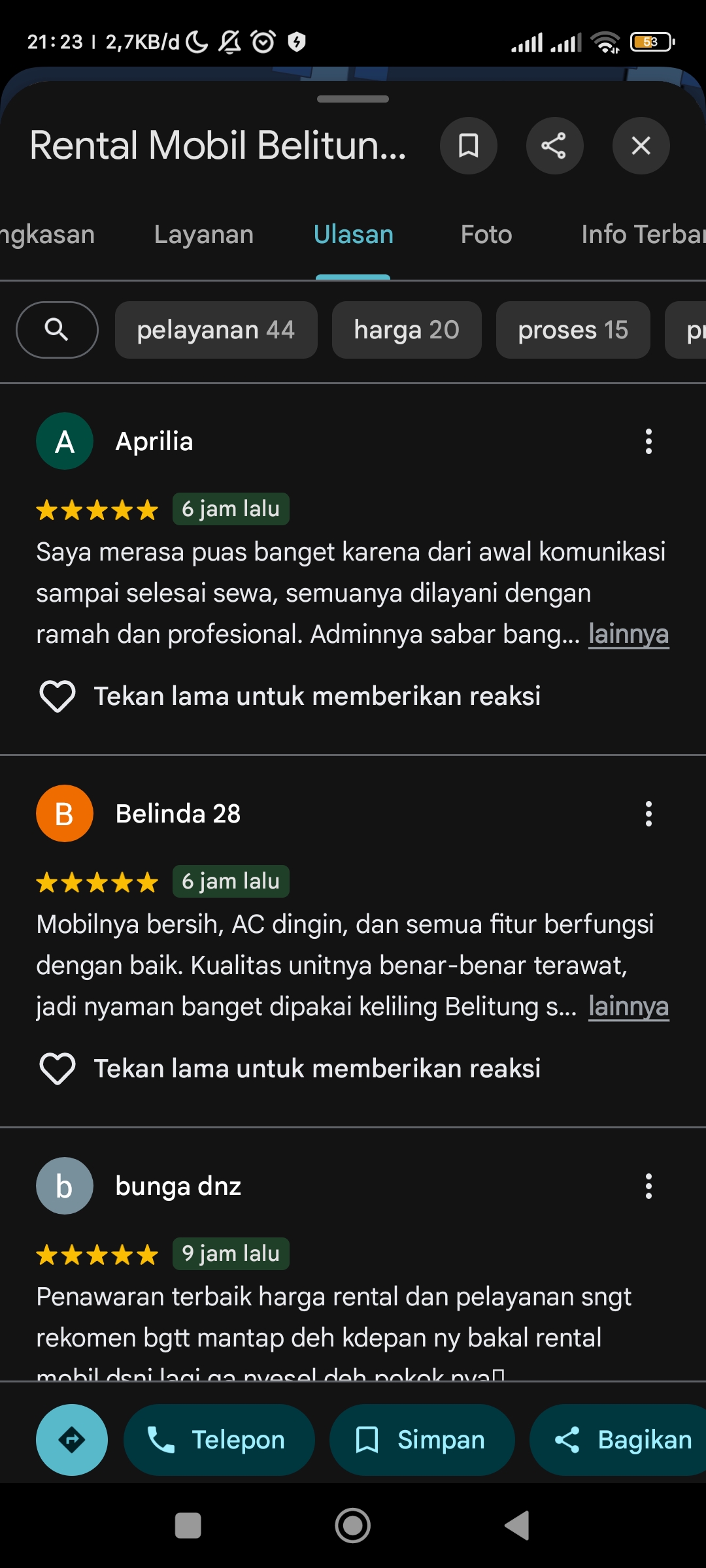Go back with system back button
The image size is (706, 1568).
pyautogui.click(x=517, y=1526)
